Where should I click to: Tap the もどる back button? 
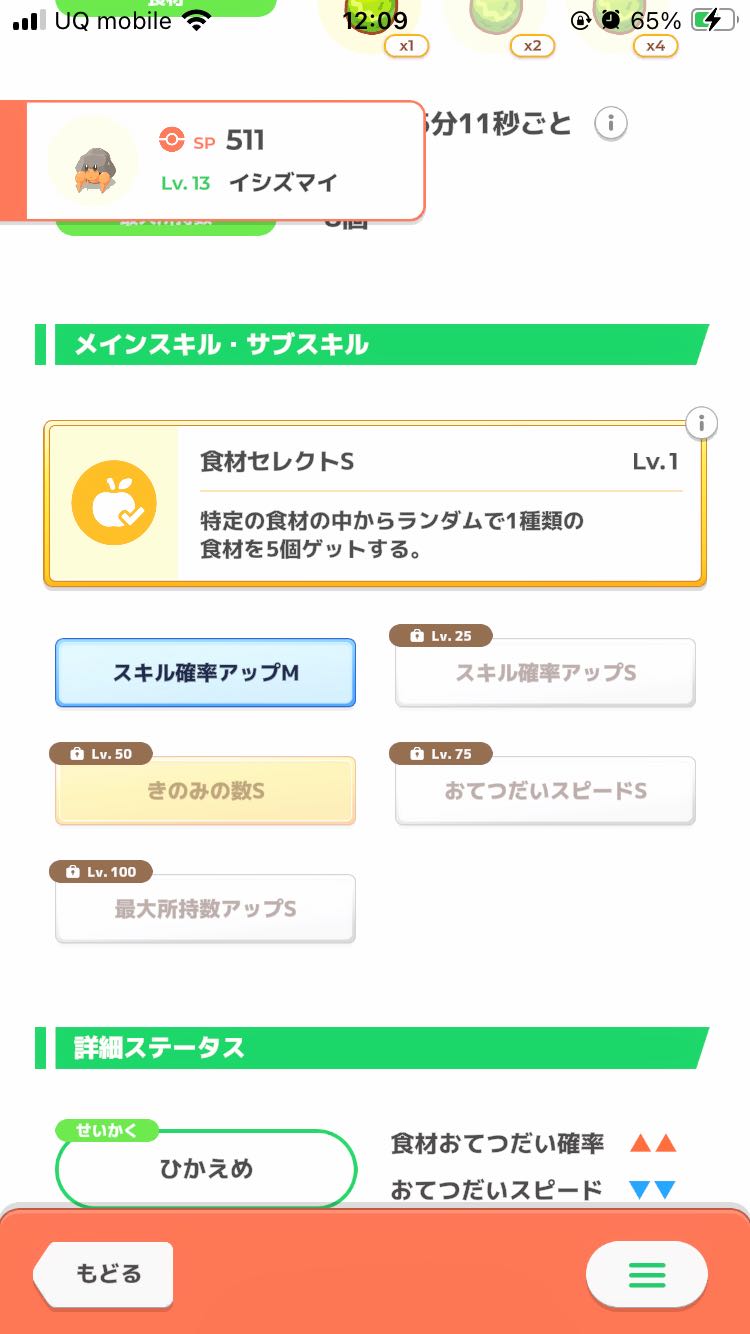coord(105,1274)
